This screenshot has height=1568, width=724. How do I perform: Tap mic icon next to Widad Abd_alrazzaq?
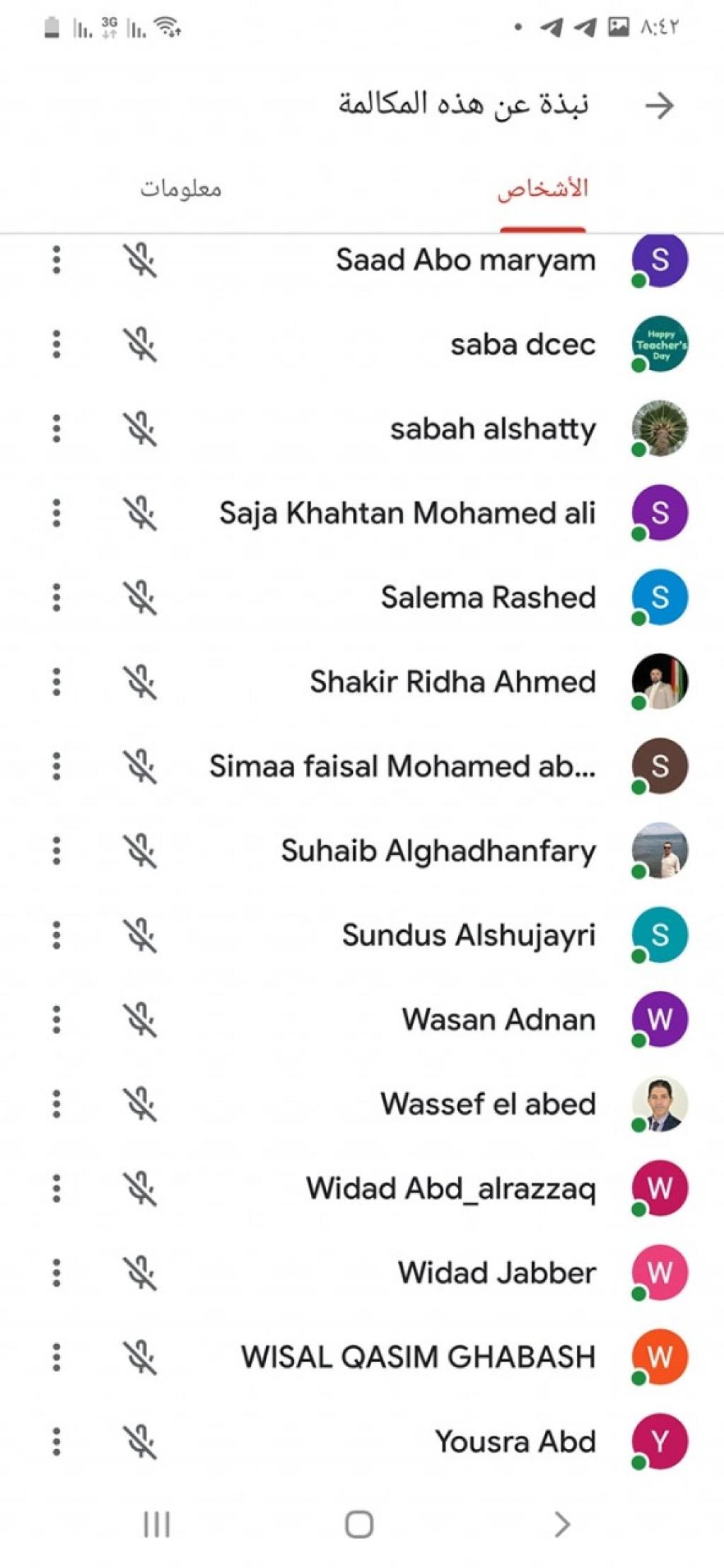(x=140, y=1188)
